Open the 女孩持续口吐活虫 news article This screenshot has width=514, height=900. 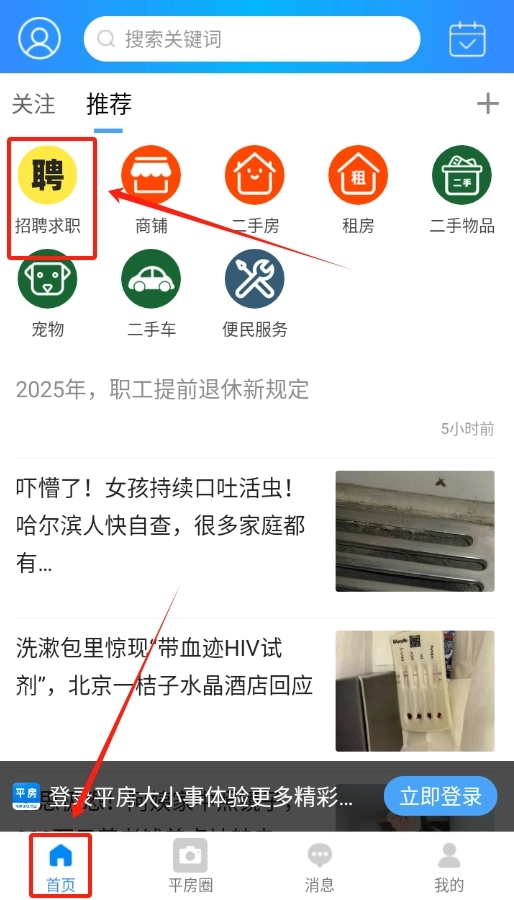(255, 532)
